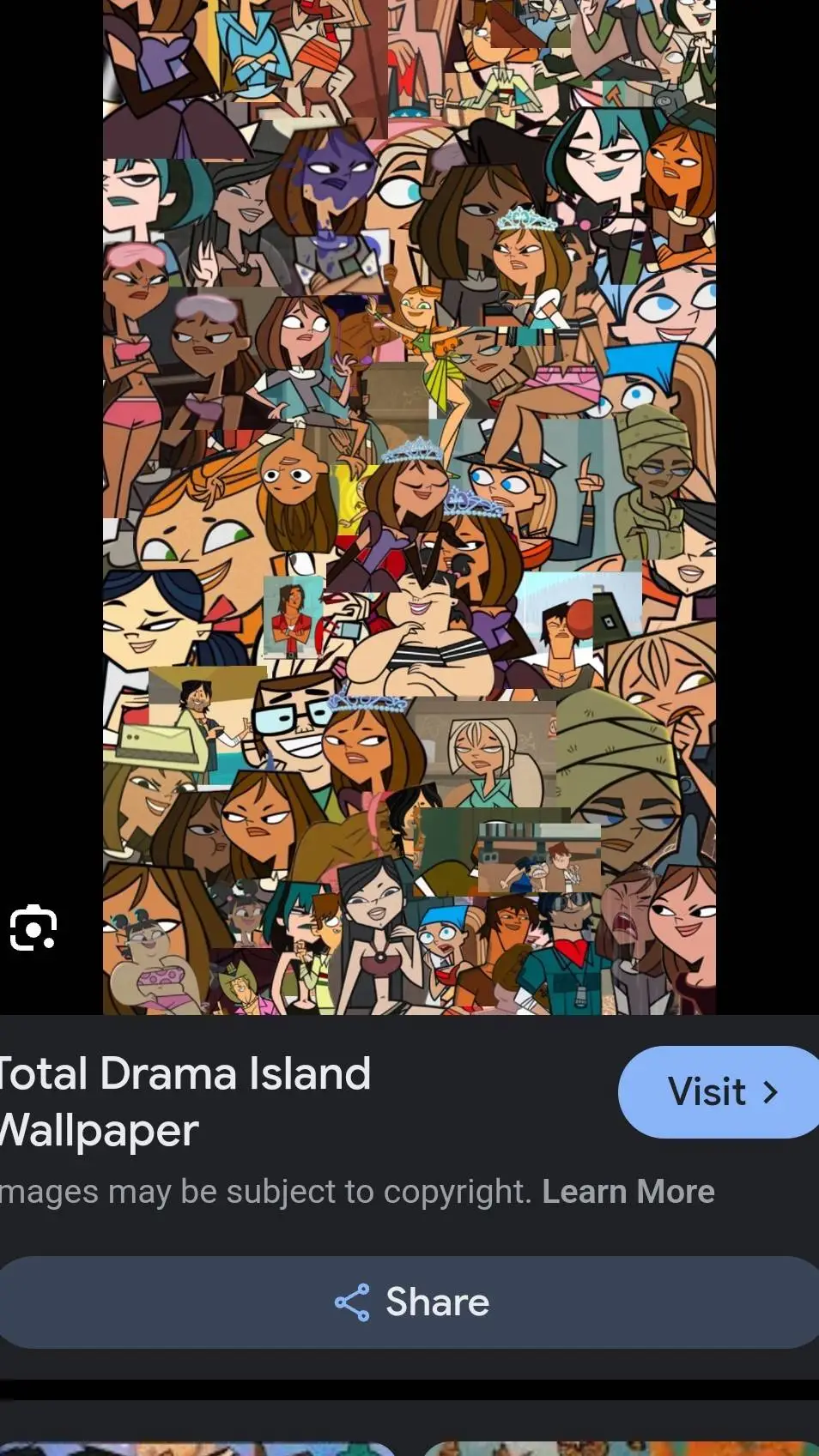Tap the Total Drama collage image

409,506
